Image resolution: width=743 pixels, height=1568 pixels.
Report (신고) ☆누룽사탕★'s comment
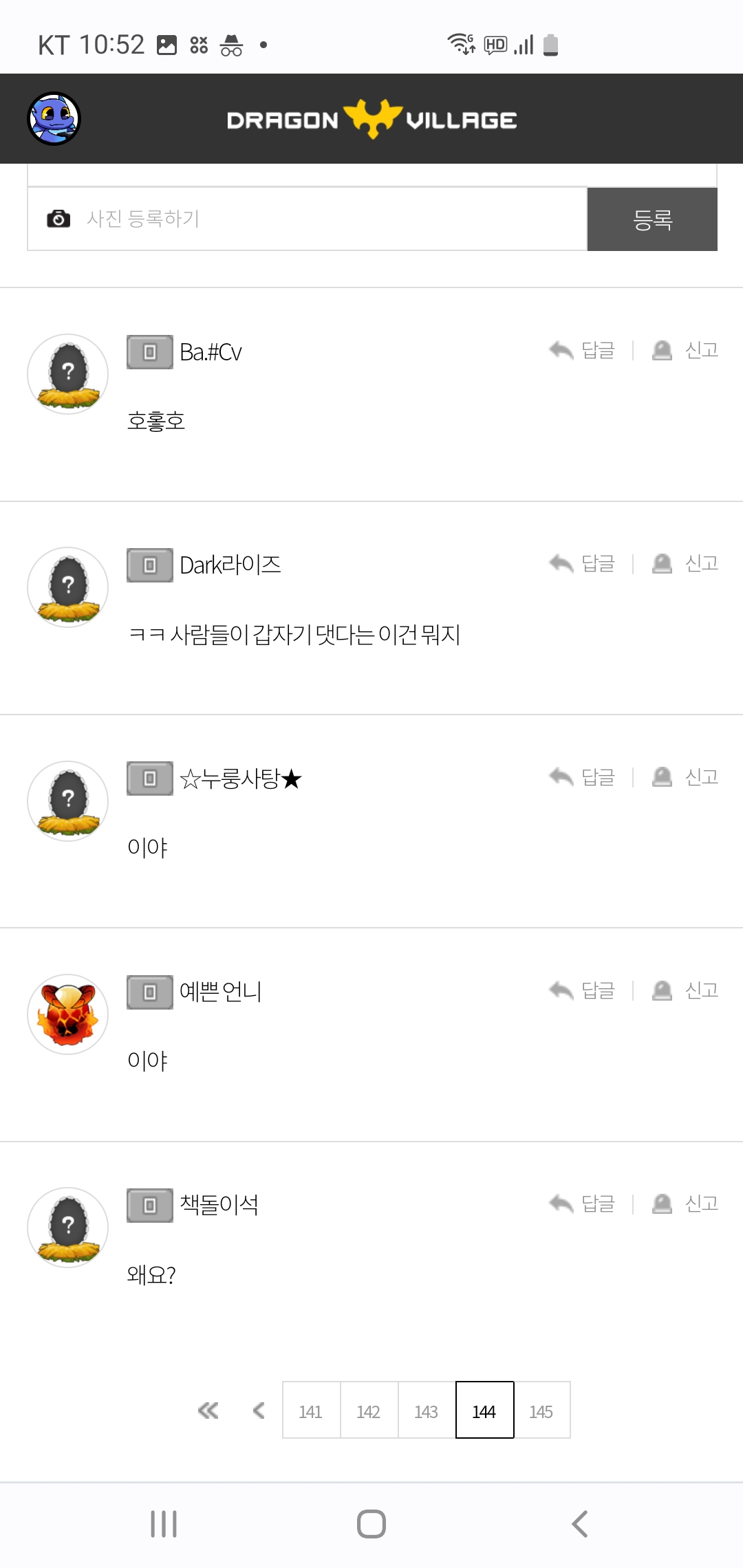pyautogui.click(x=685, y=777)
